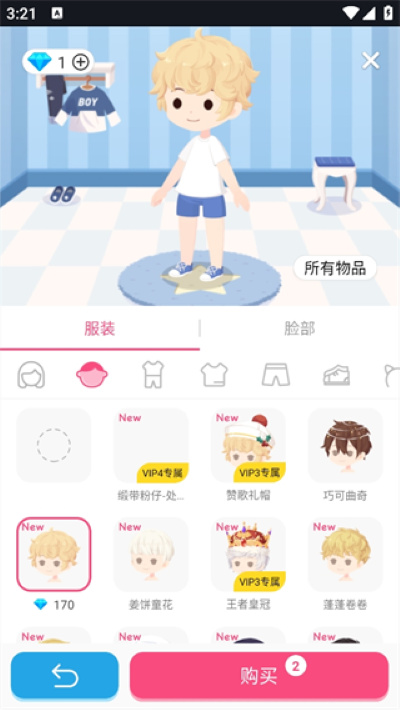400x710 pixels.
Task: Select the full outfit category icon
Action: (x=153, y=374)
